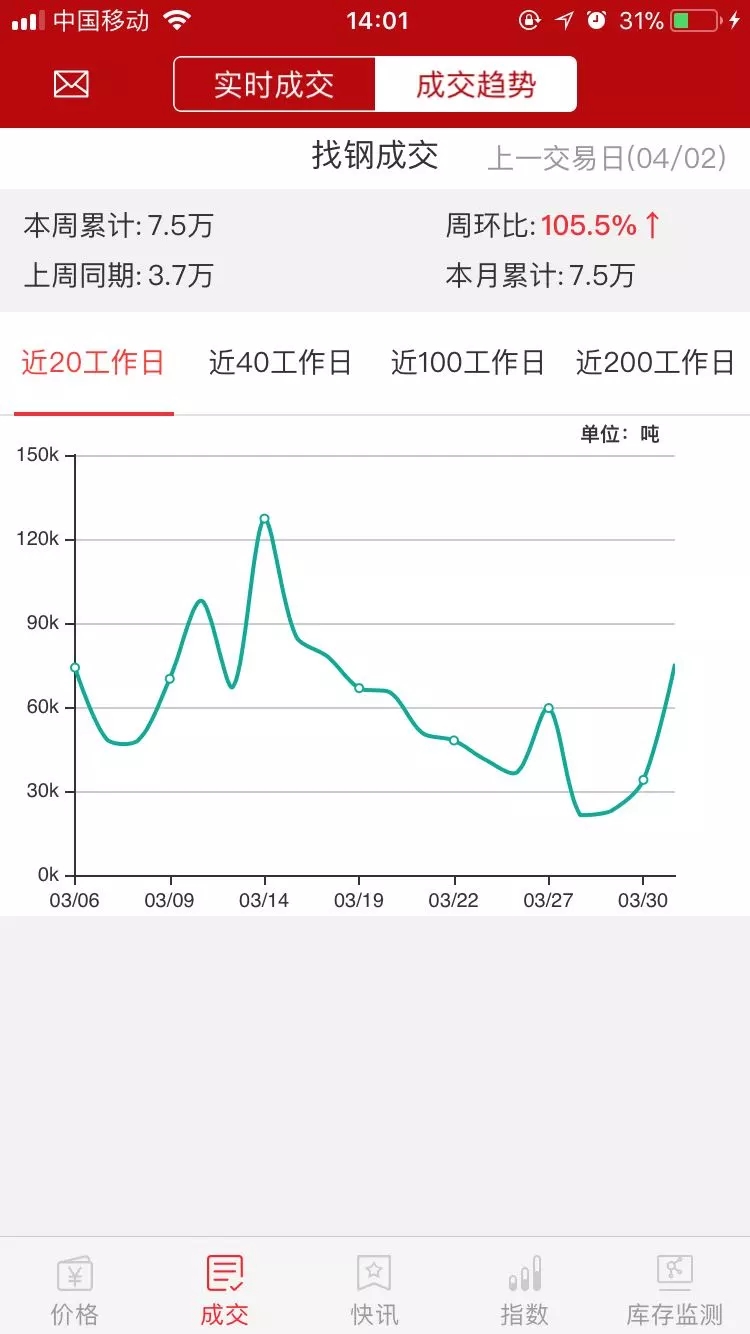Tap the 03/14 peak data point
The width and height of the screenshot is (750, 1334).
tap(265, 519)
